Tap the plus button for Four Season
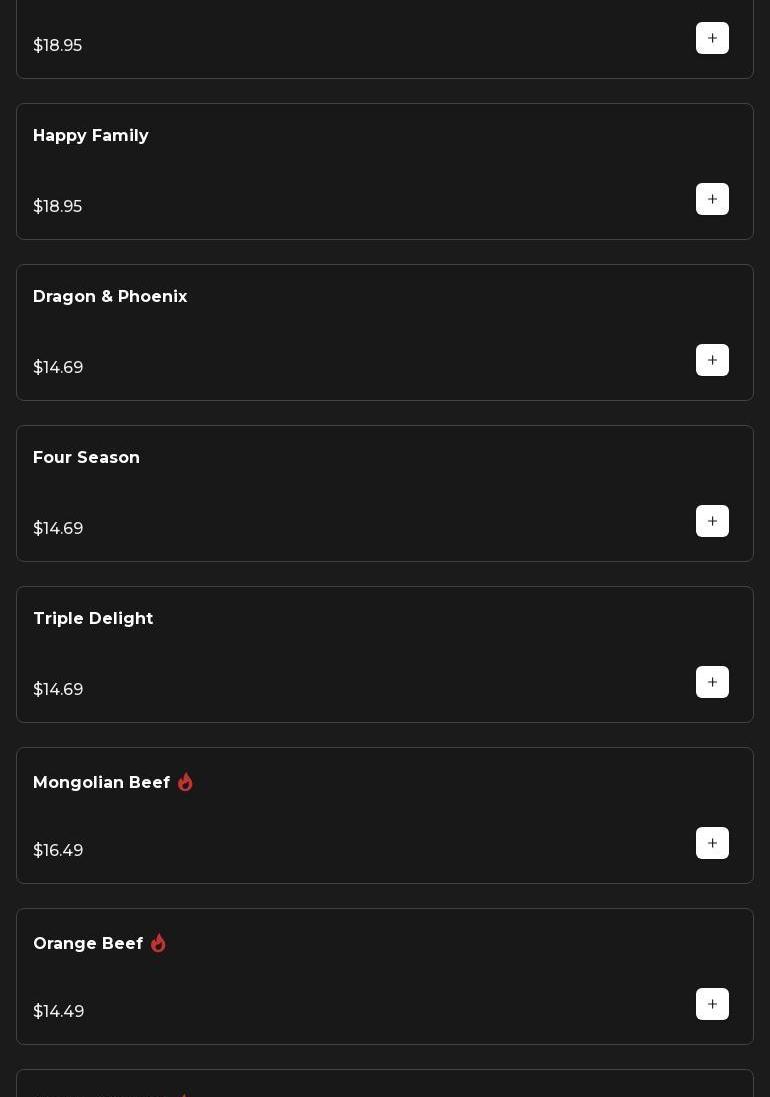The image size is (770, 1097). coord(712,521)
